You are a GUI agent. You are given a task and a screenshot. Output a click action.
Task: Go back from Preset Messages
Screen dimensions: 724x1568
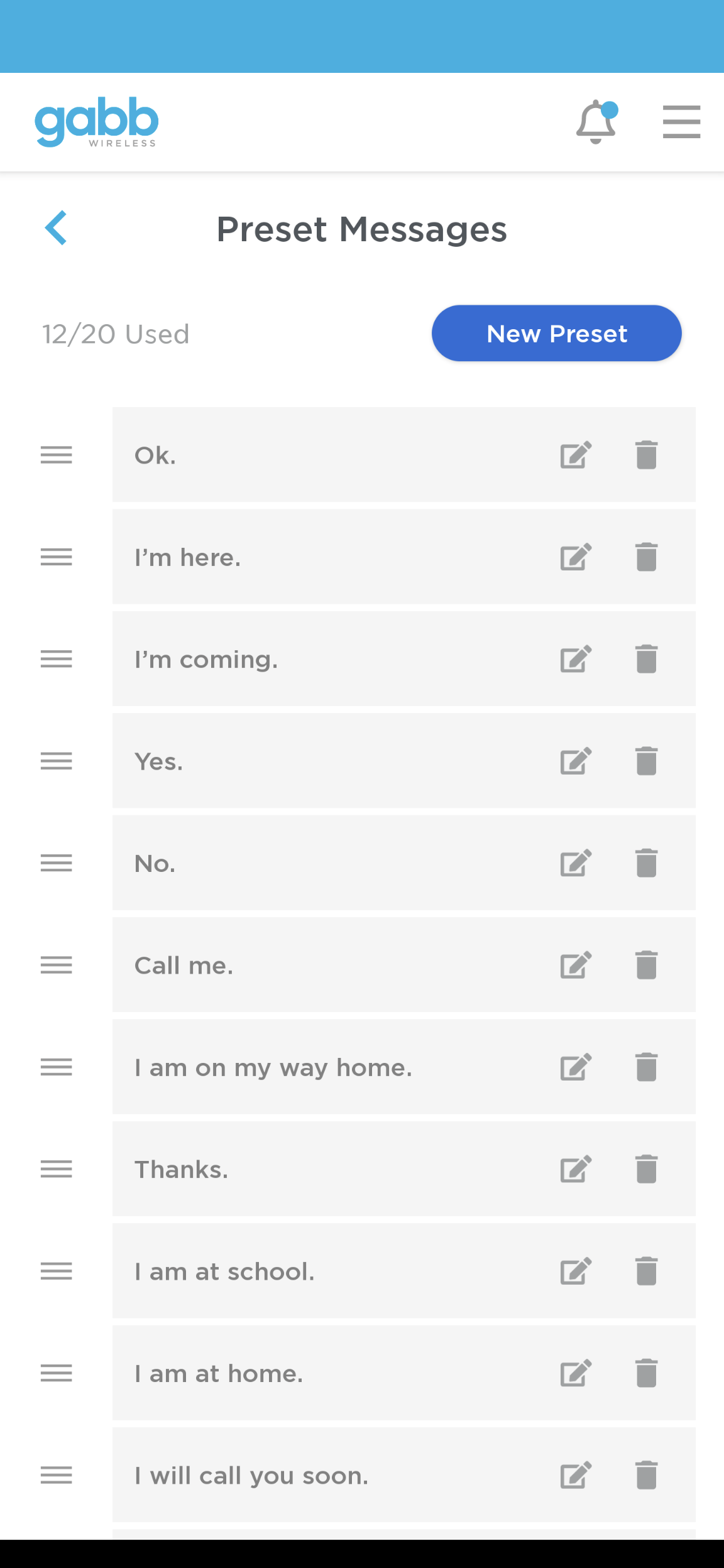point(56,227)
